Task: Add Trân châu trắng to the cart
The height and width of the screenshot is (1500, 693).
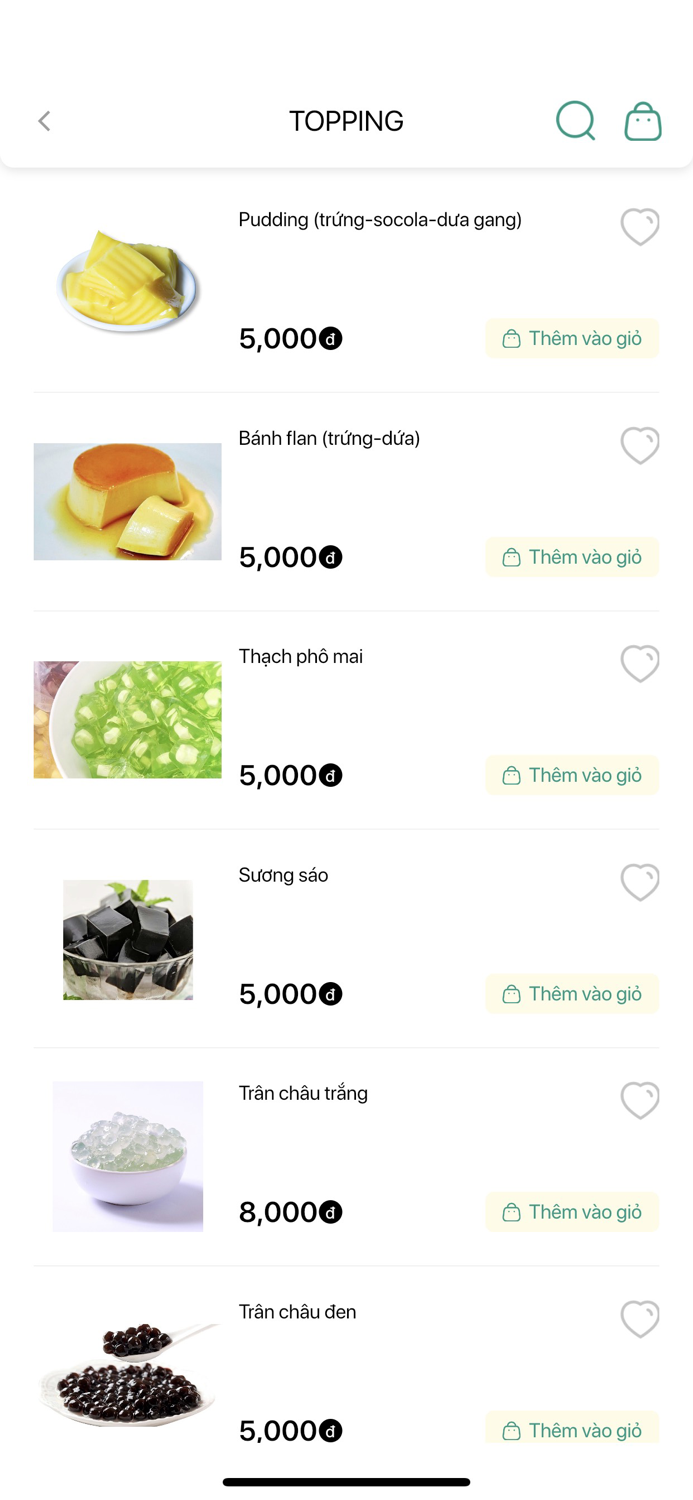Action: [572, 1212]
